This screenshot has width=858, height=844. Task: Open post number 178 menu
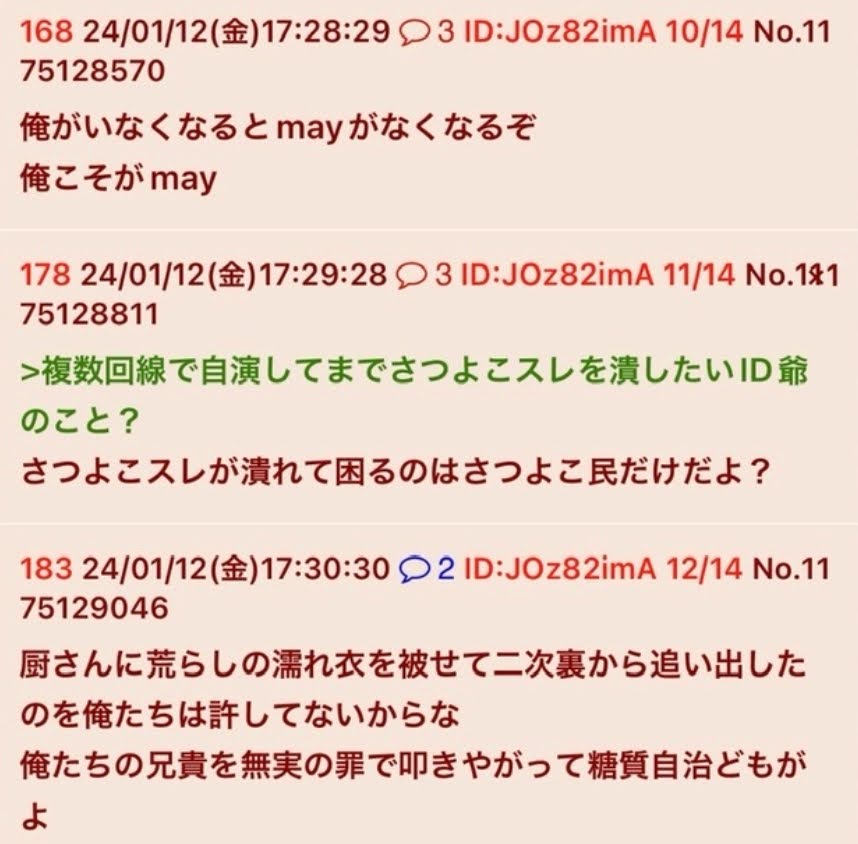(45, 274)
